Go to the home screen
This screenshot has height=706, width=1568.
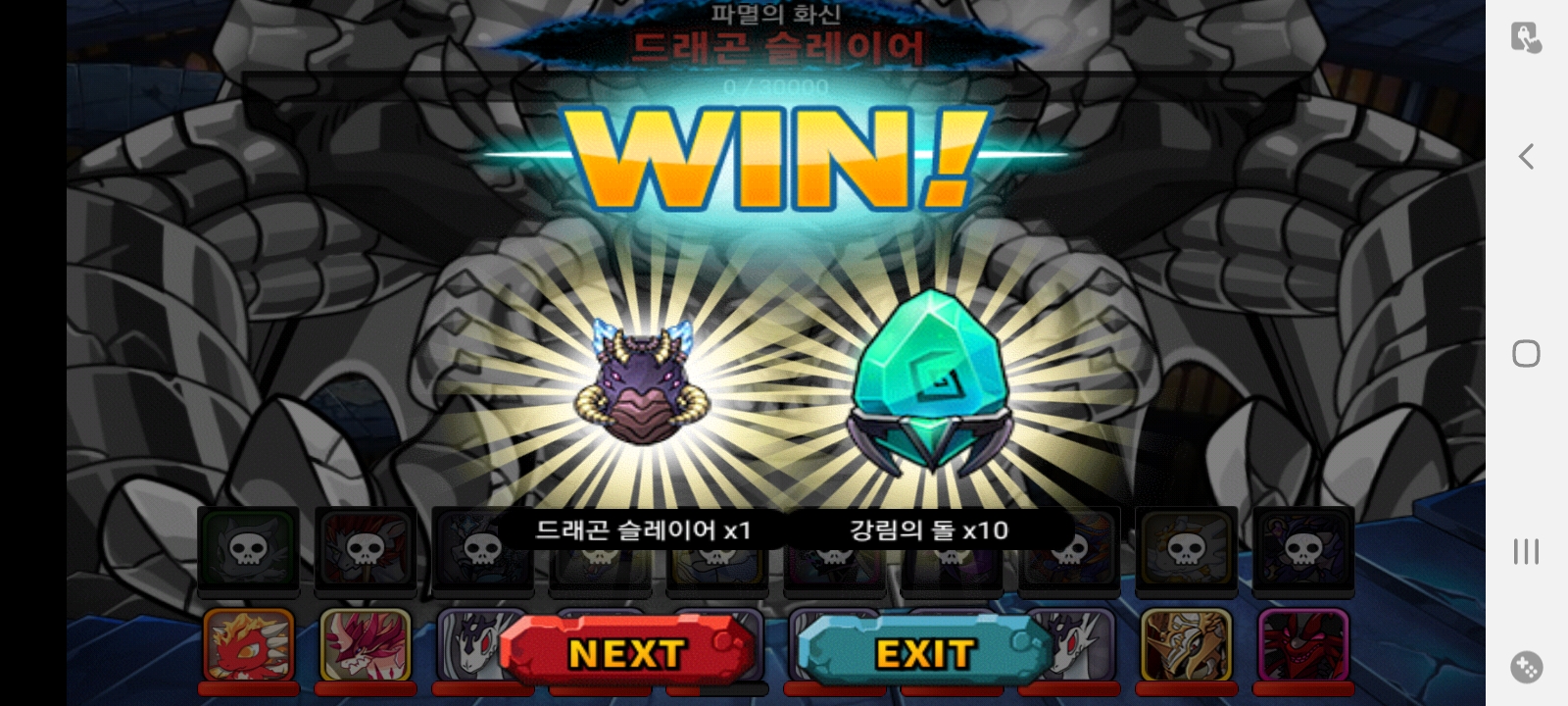[1526, 353]
